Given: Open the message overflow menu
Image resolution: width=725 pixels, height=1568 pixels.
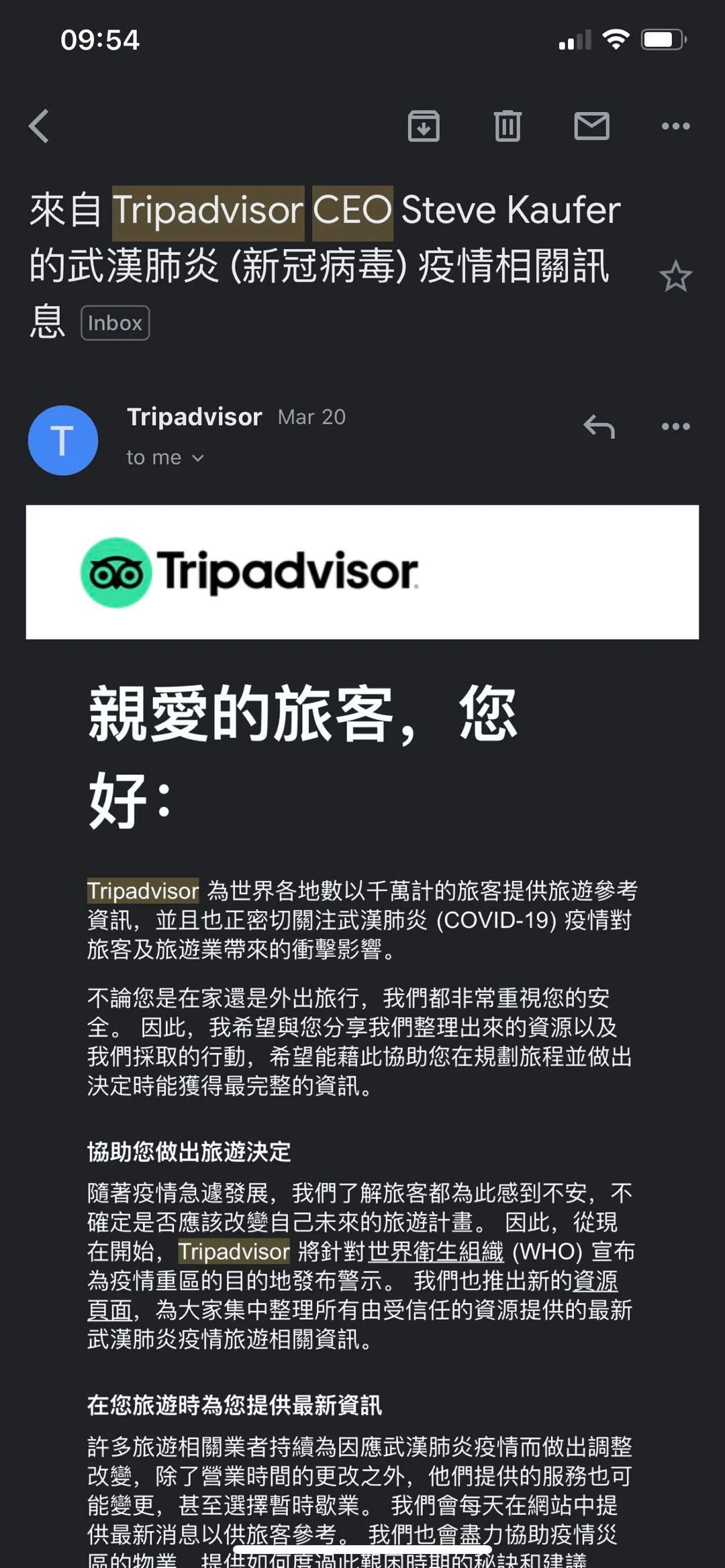Looking at the screenshot, I should [675, 427].
